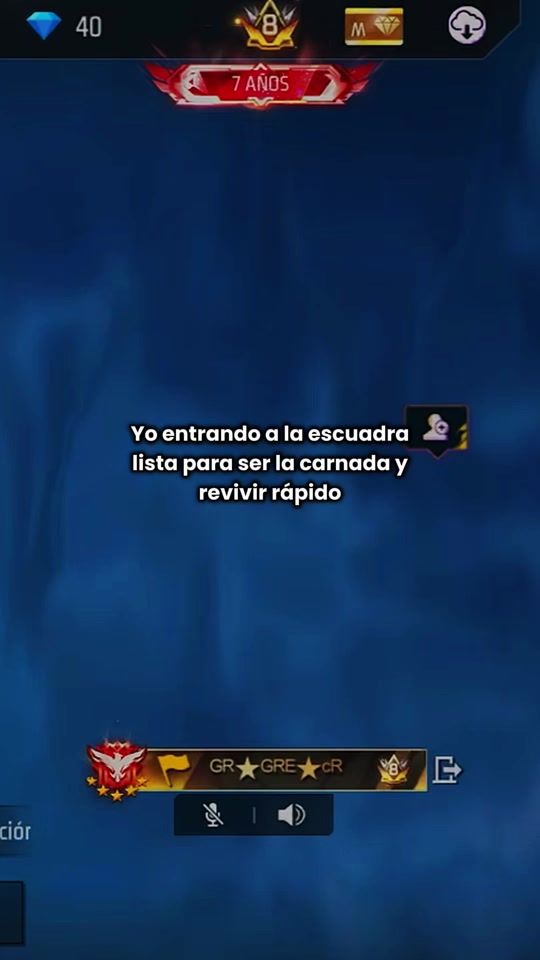Open the membership card with the diamond
This screenshot has width=540, height=960.
pyautogui.click(x=373, y=26)
